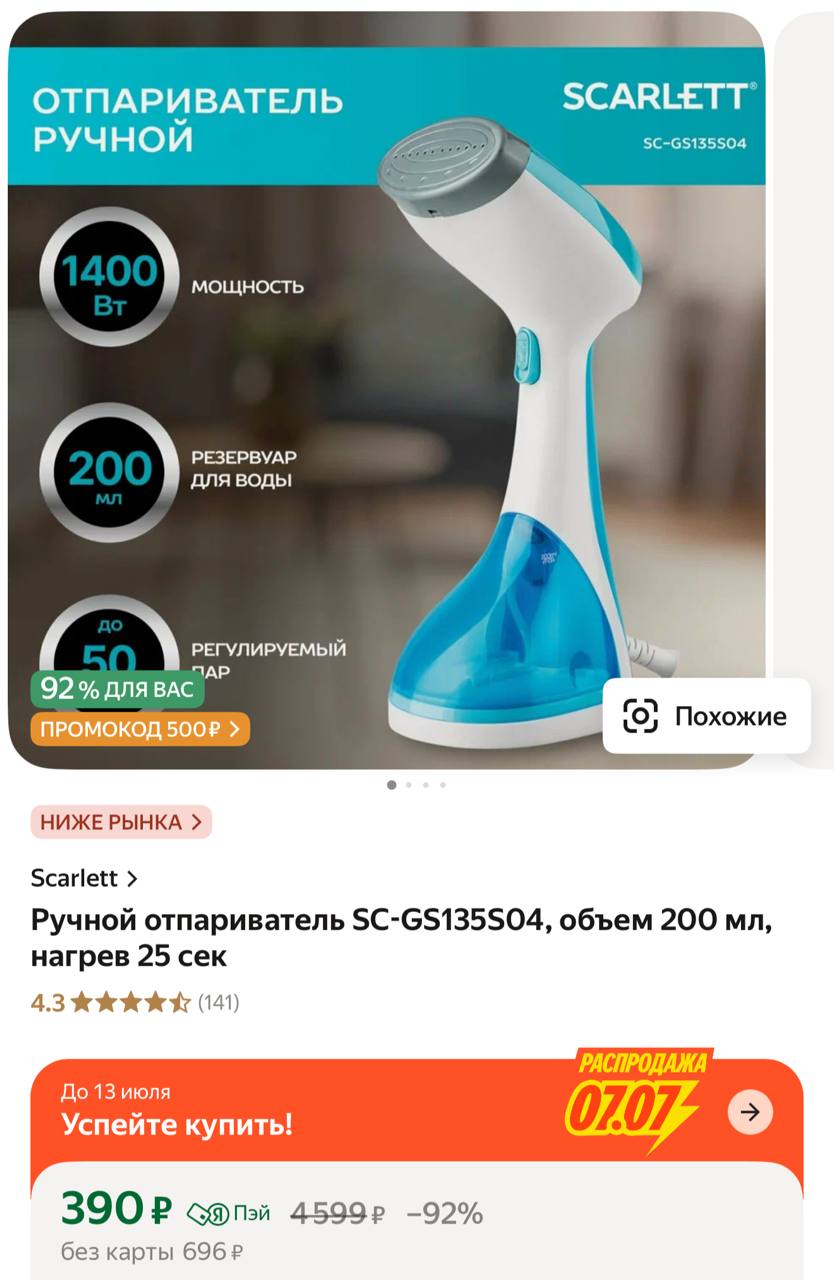Open the 07.07 sale banner arrow

tap(750, 1111)
